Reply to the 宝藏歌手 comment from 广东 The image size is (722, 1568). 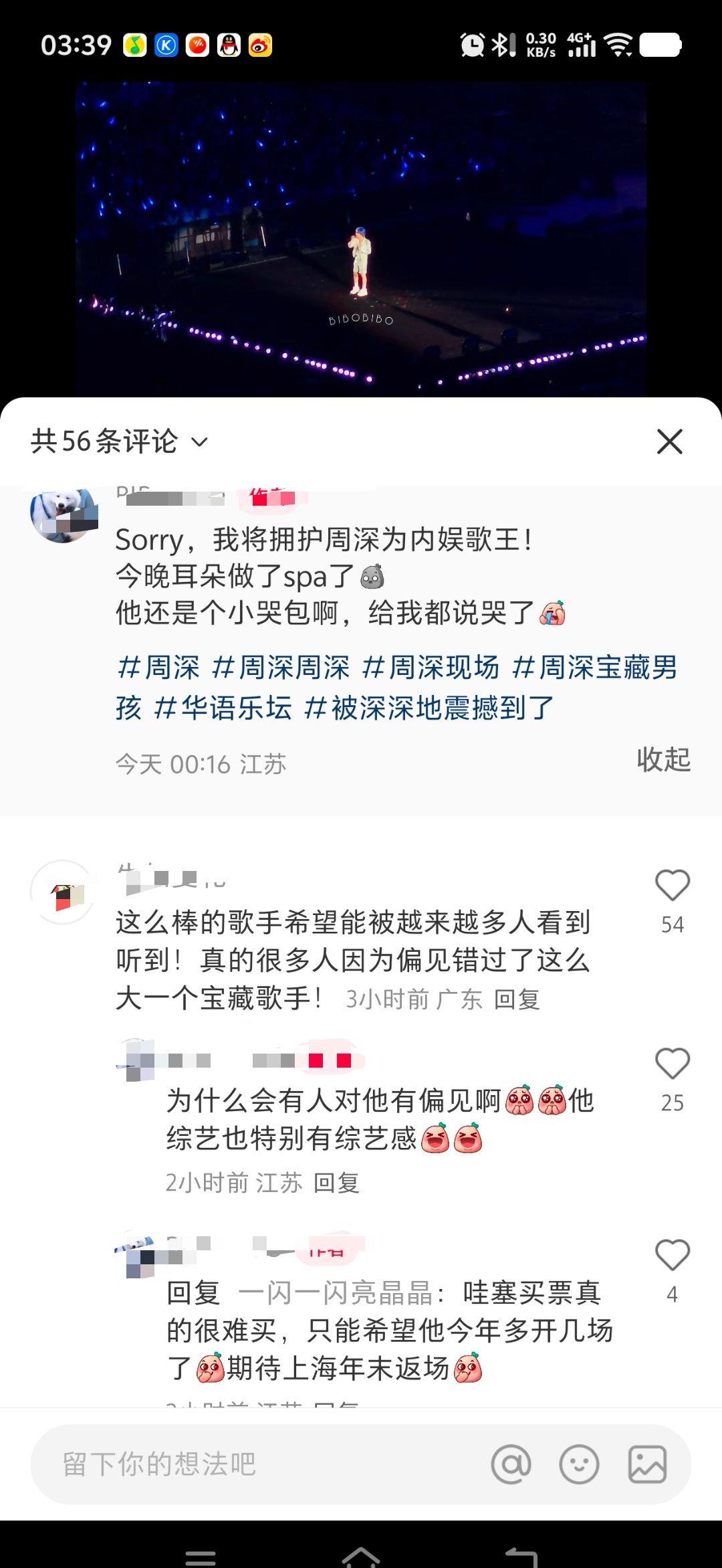(516, 999)
